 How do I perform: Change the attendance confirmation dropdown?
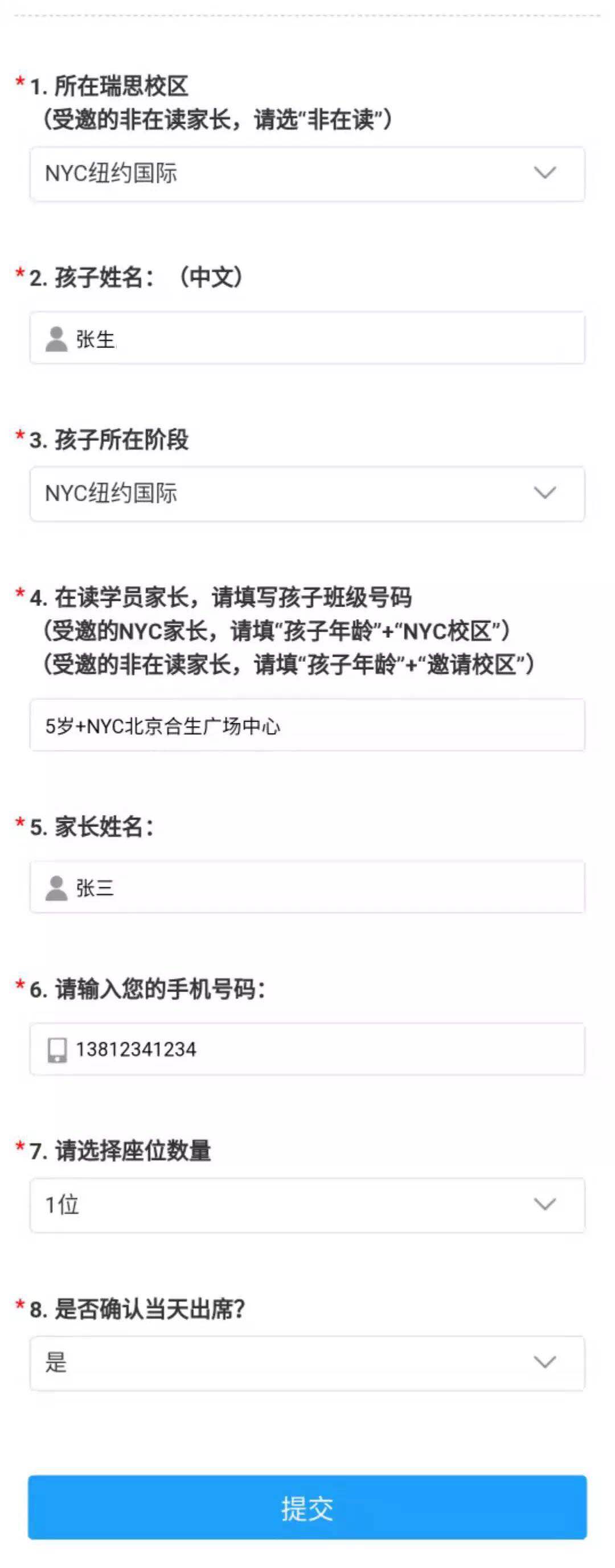pyautogui.click(x=307, y=1362)
